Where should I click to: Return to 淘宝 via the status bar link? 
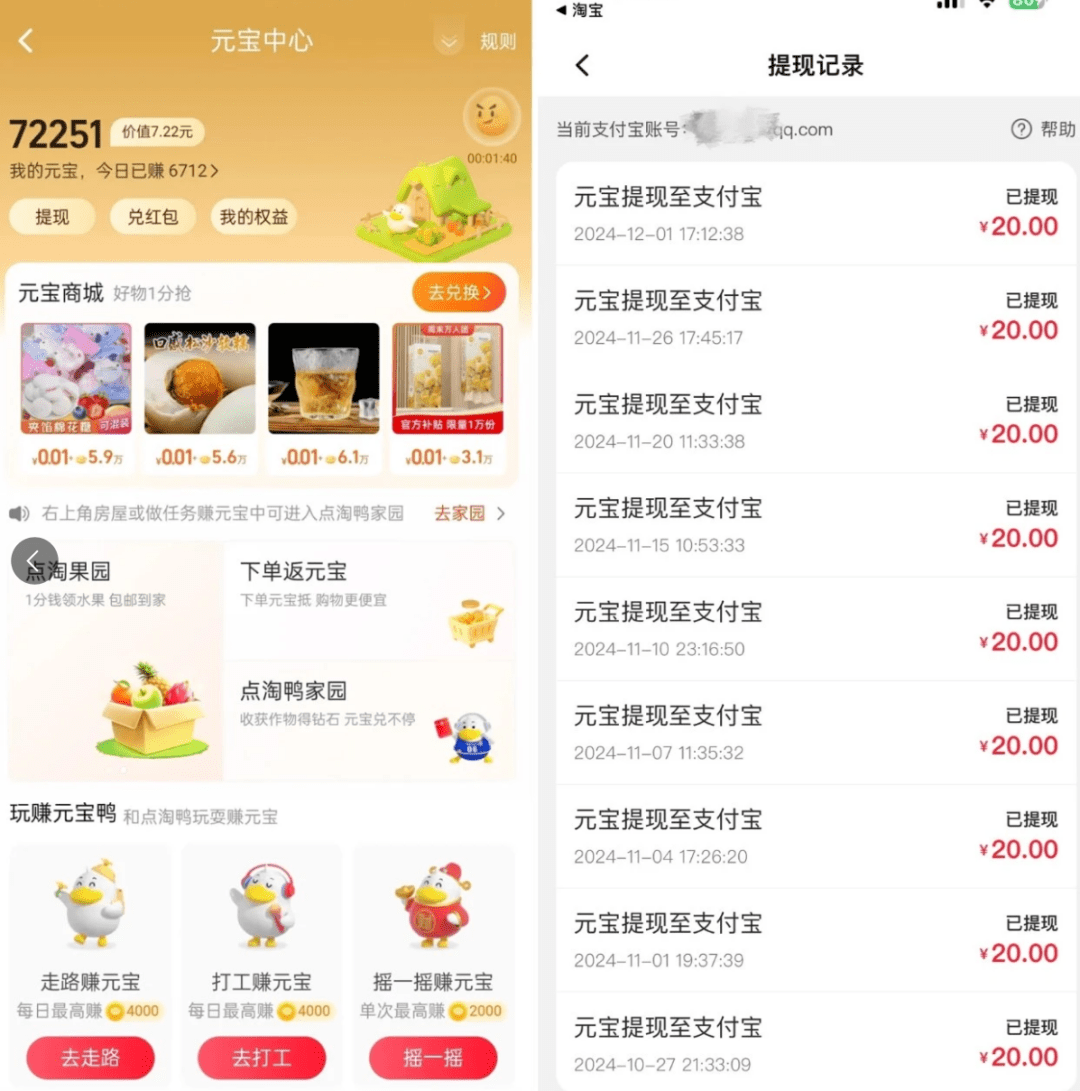pos(580,10)
